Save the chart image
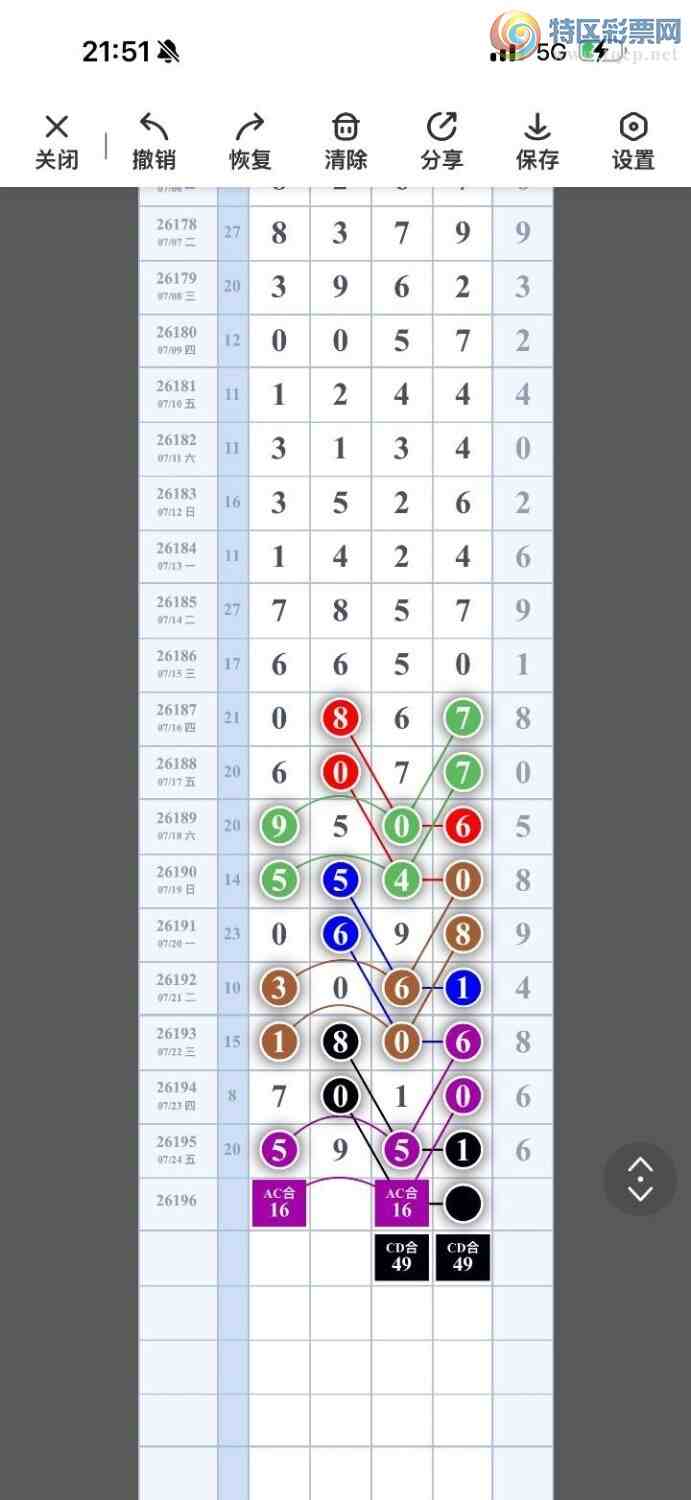The width and height of the screenshot is (691, 1500). pyautogui.click(x=537, y=142)
